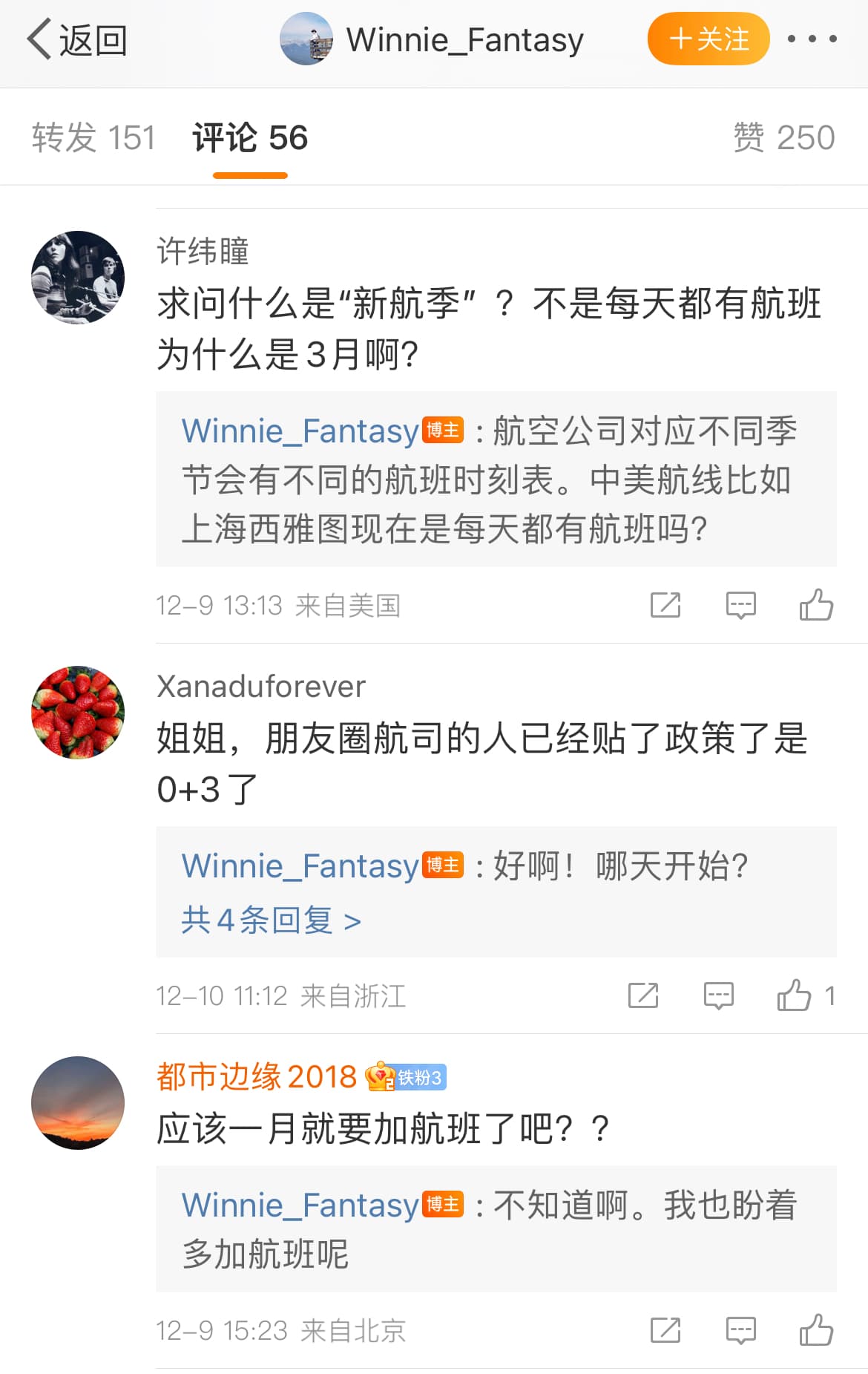Reply to Xanaduforever's comment

tap(718, 995)
